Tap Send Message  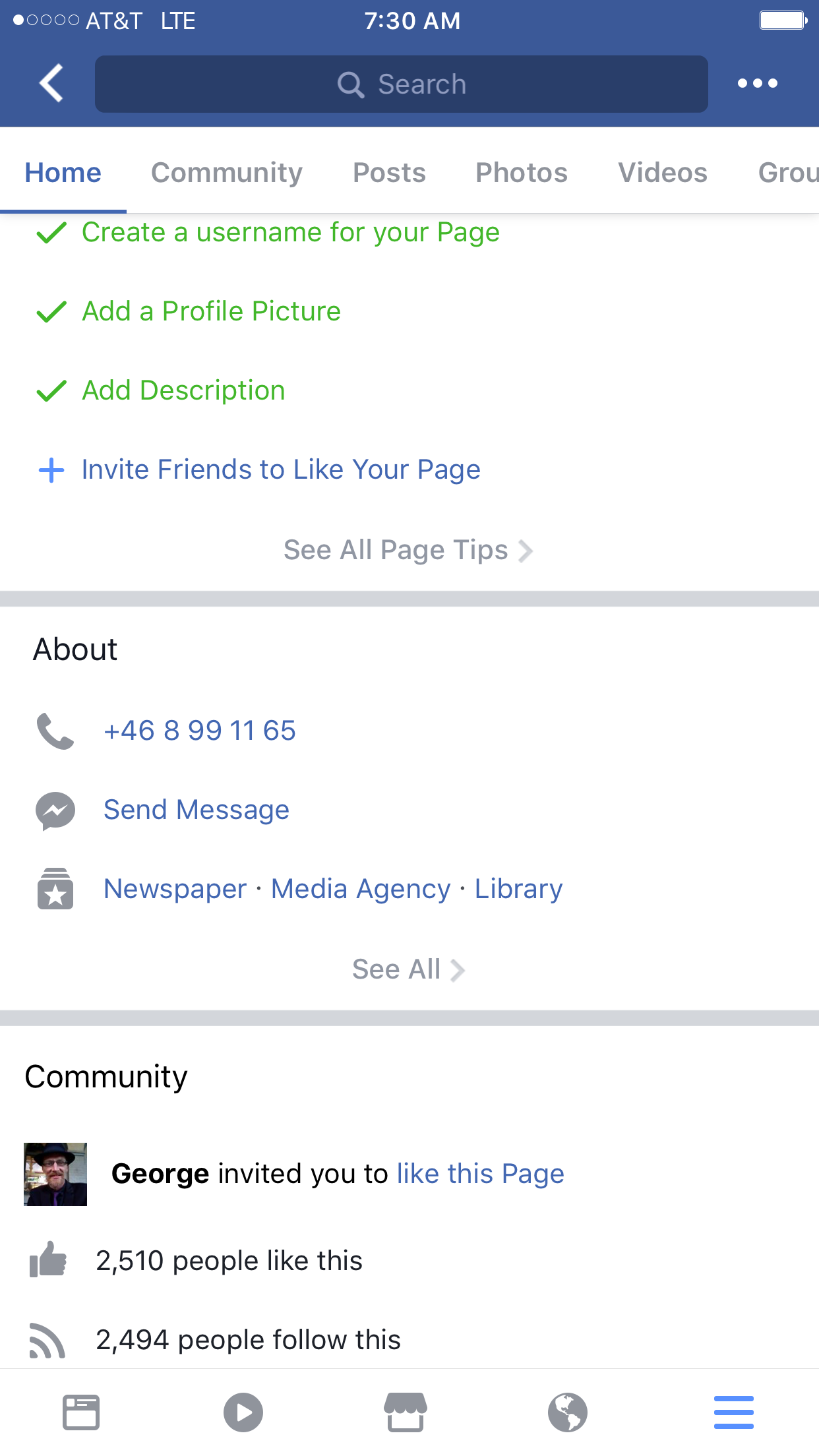point(197,810)
